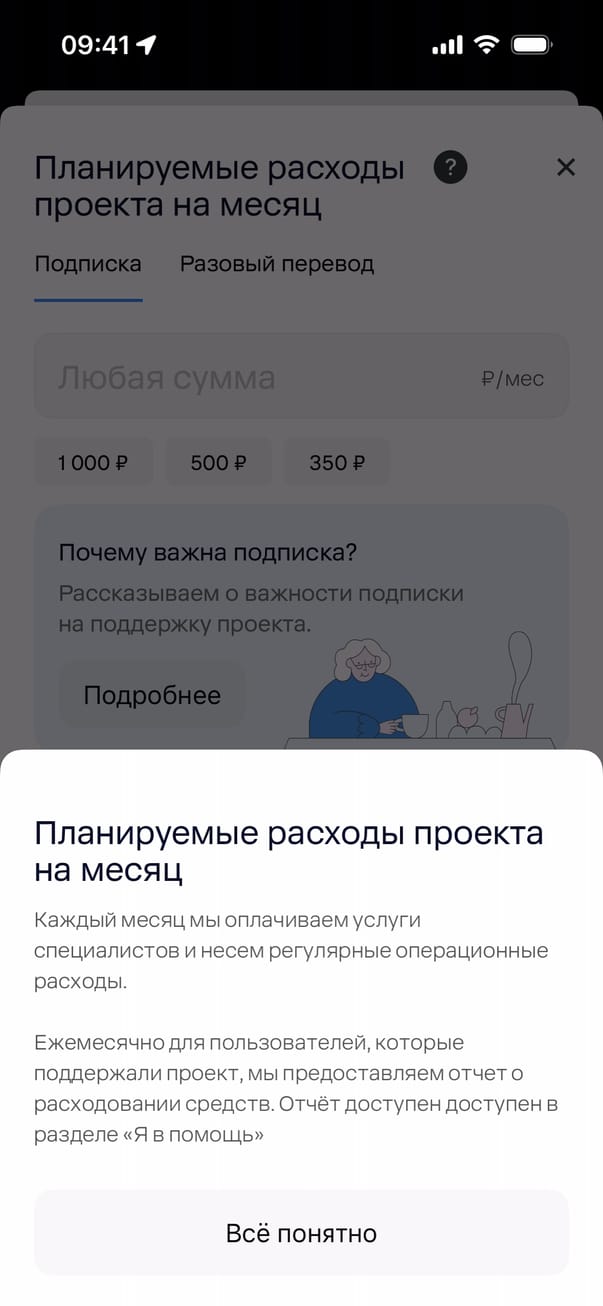Select the «Подписка» tab
This screenshot has width=603, height=1306.
[88, 264]
